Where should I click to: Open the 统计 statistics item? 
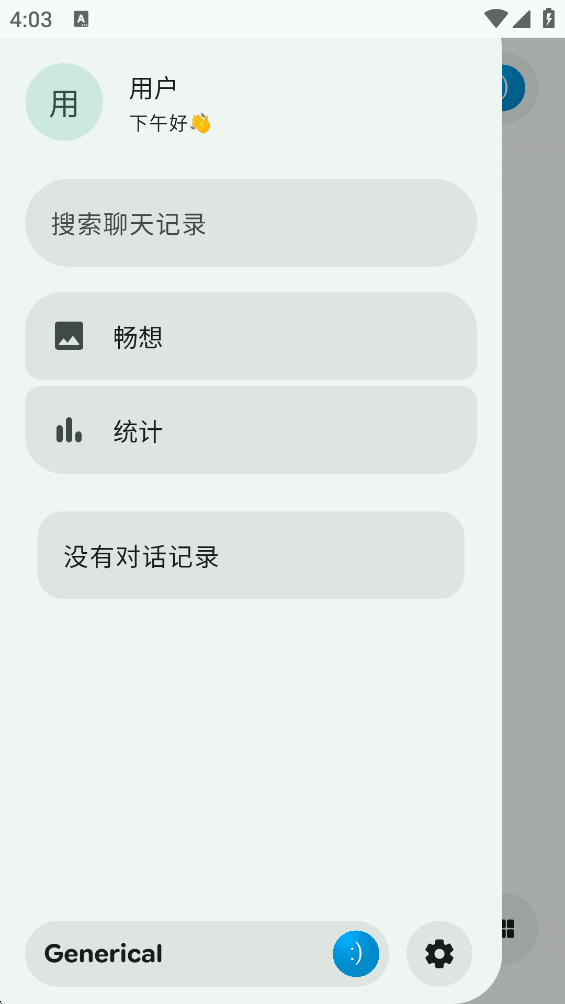pos(250,430)
